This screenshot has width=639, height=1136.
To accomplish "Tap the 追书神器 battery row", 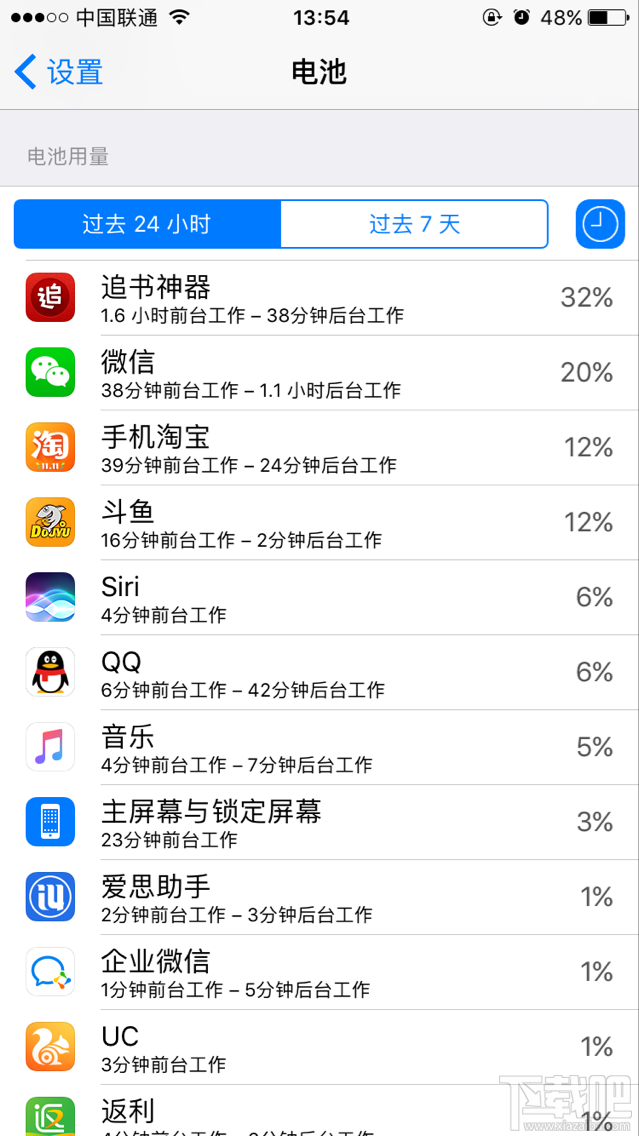I will pyautogui.click(x=320, y=298).
